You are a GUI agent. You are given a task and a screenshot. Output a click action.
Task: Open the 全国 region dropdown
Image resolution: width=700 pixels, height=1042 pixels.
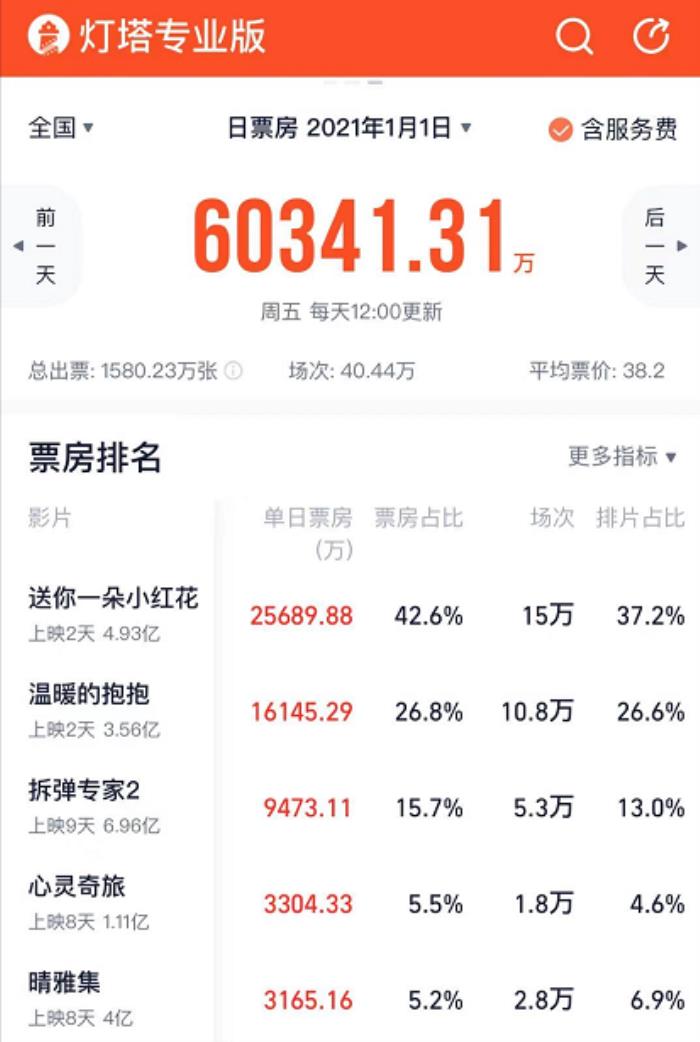pos(61,128)
